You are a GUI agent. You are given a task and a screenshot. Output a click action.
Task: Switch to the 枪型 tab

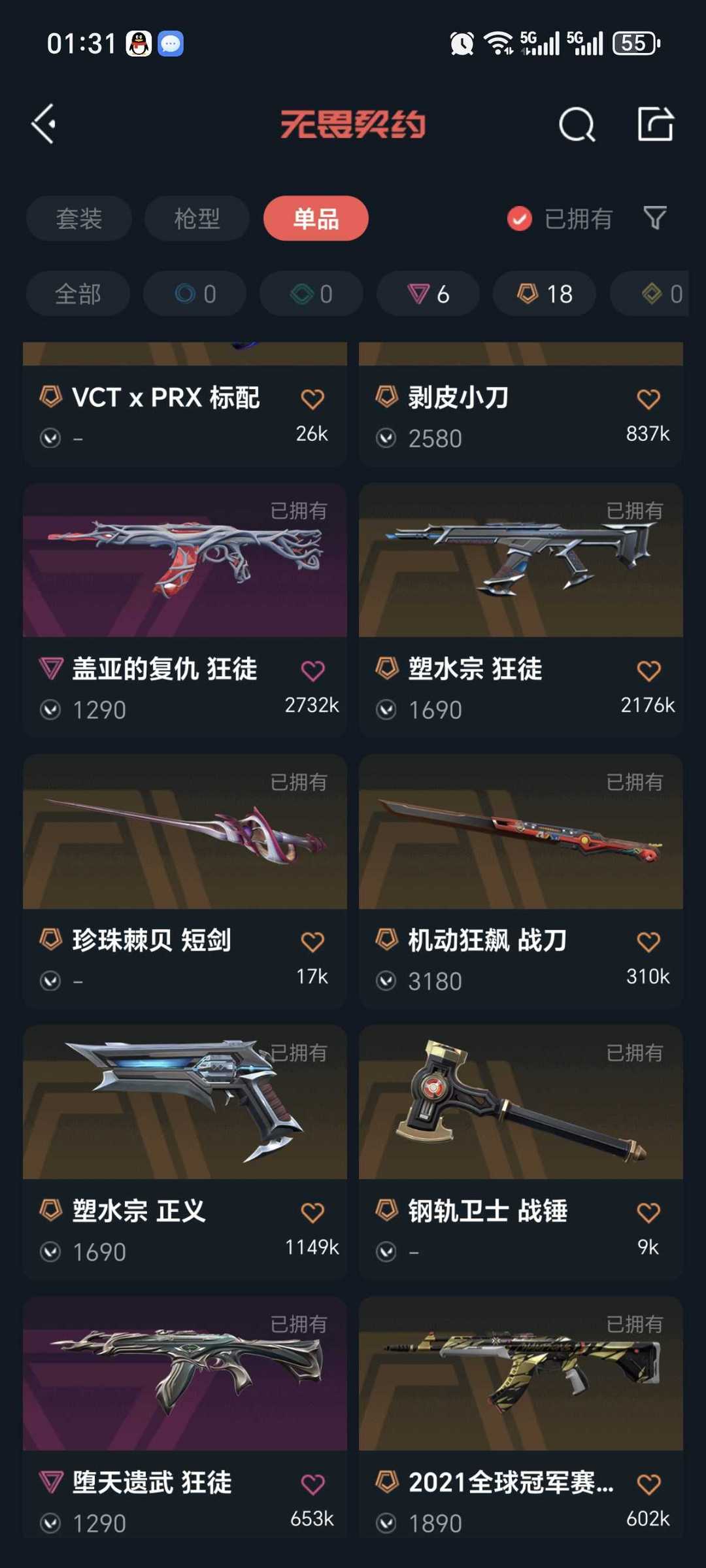pos(197,218)
